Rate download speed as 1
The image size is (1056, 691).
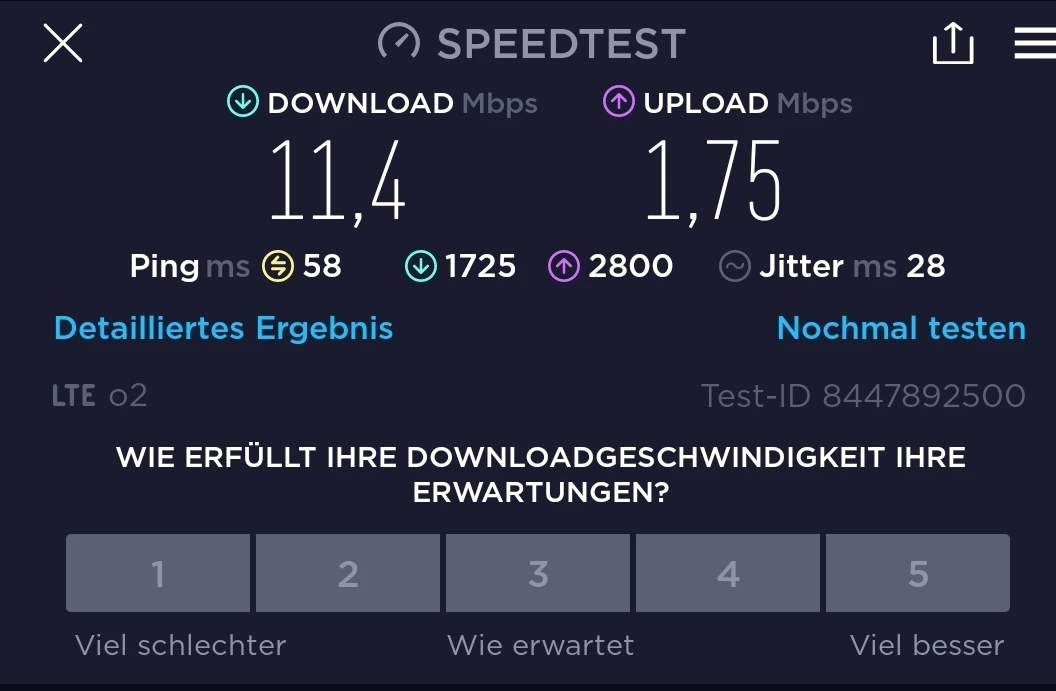[x=158, y=573]
